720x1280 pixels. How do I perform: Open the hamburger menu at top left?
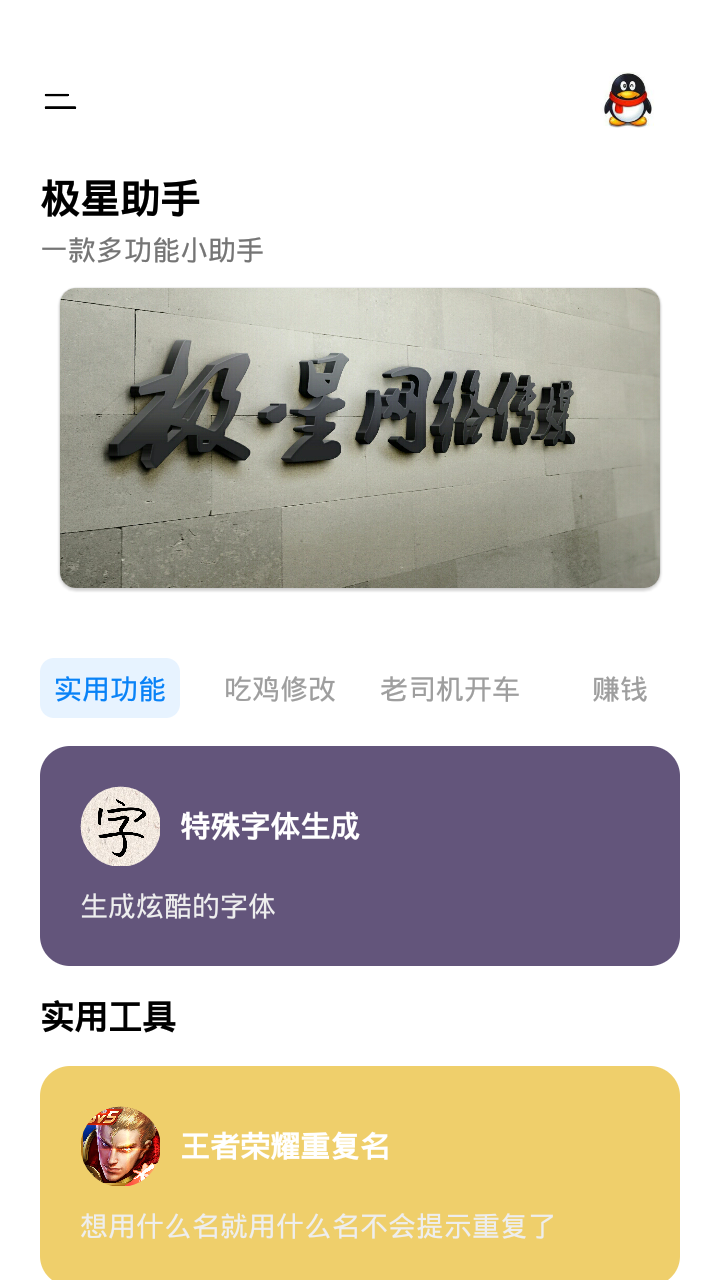tap(60, 102)
